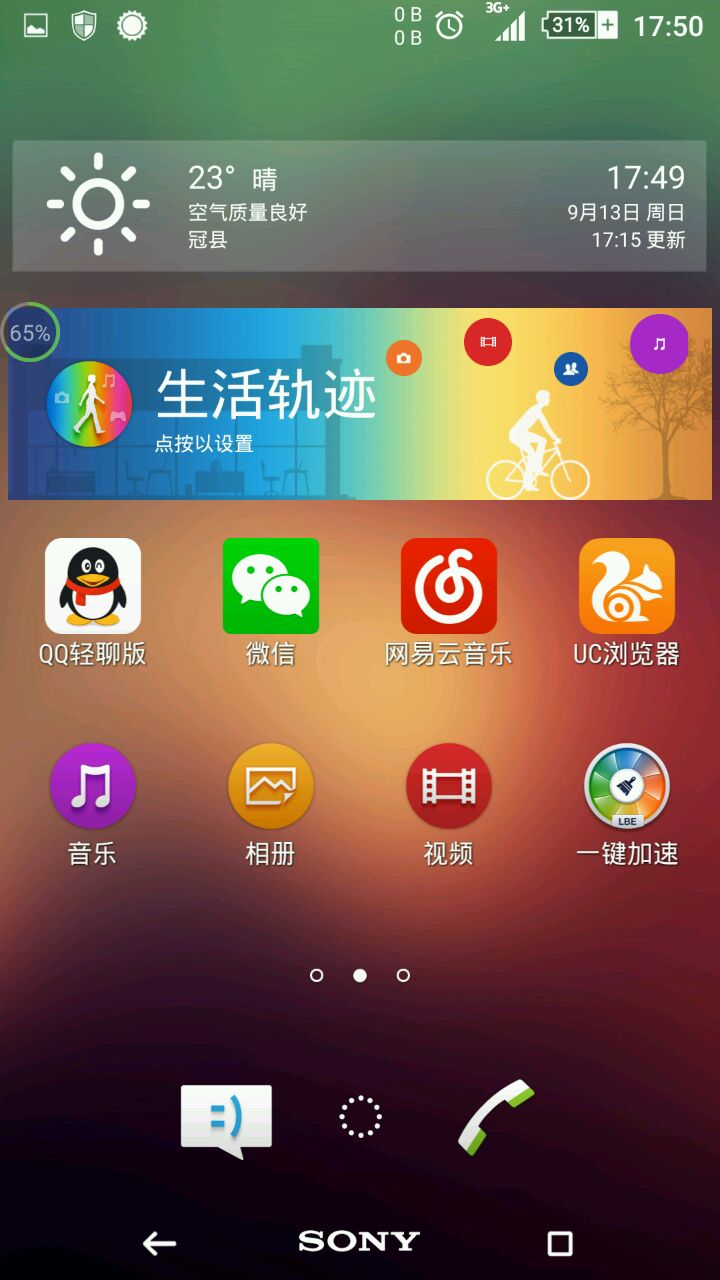This screenshot has width=720, height=1280.
Task: Open 网易云音乐 music app
Action: pos(448,587)
